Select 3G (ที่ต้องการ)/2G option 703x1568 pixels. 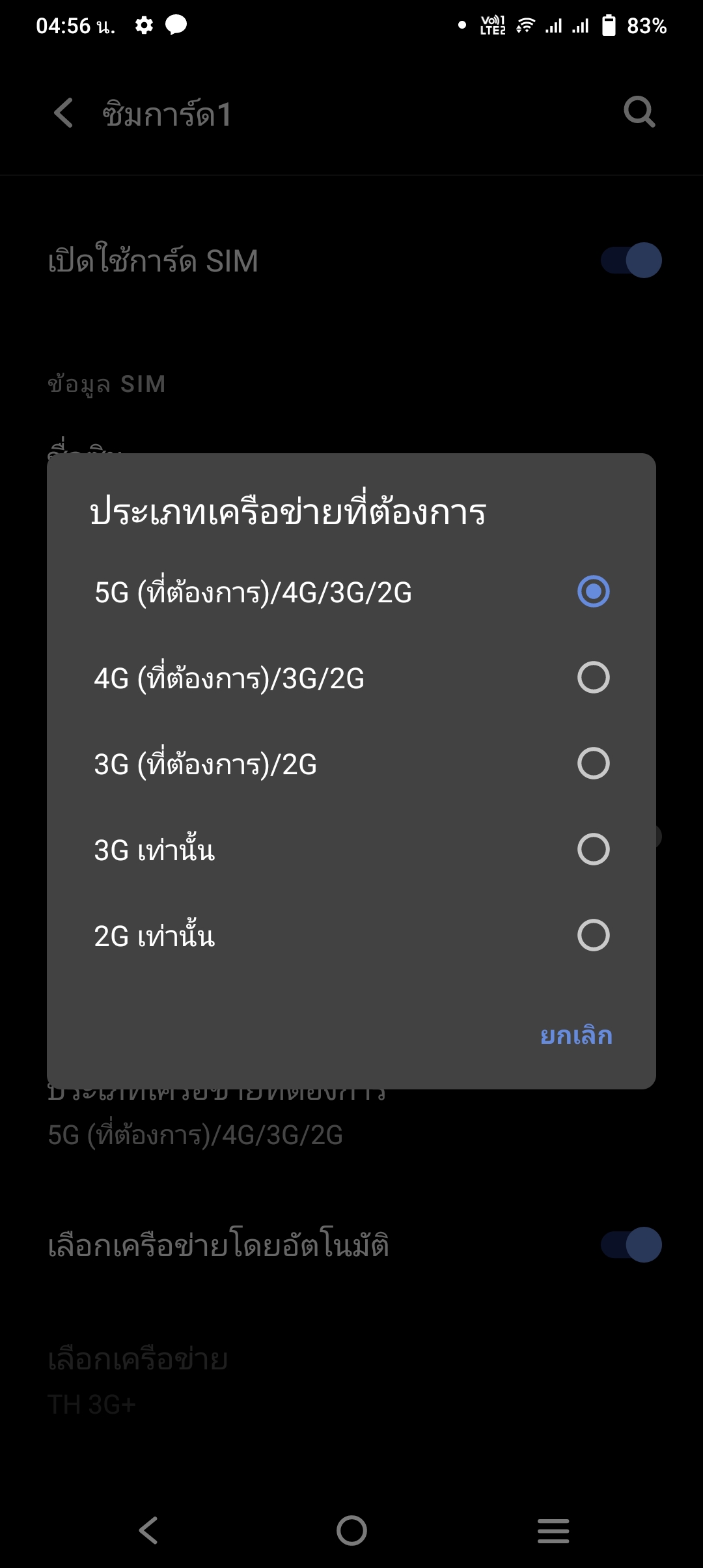(351, 764)
